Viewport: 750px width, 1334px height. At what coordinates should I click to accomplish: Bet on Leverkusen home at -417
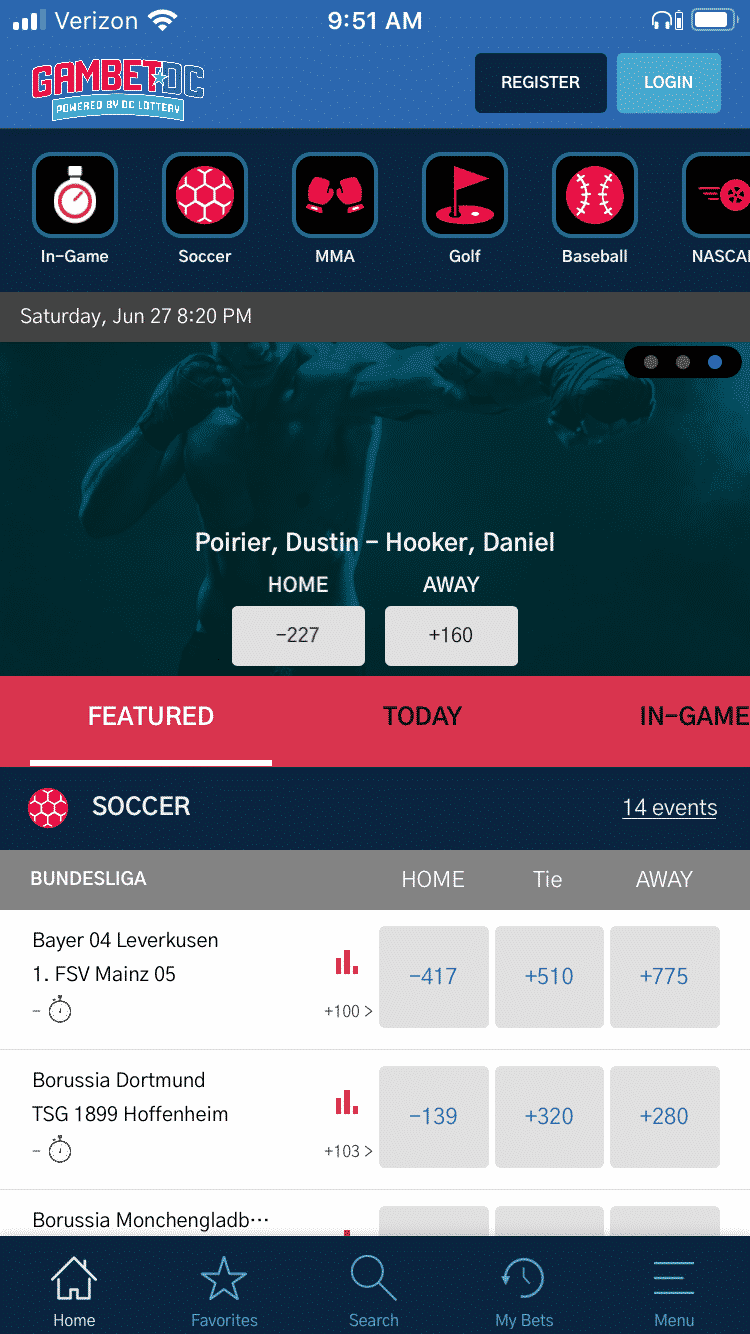433,977
